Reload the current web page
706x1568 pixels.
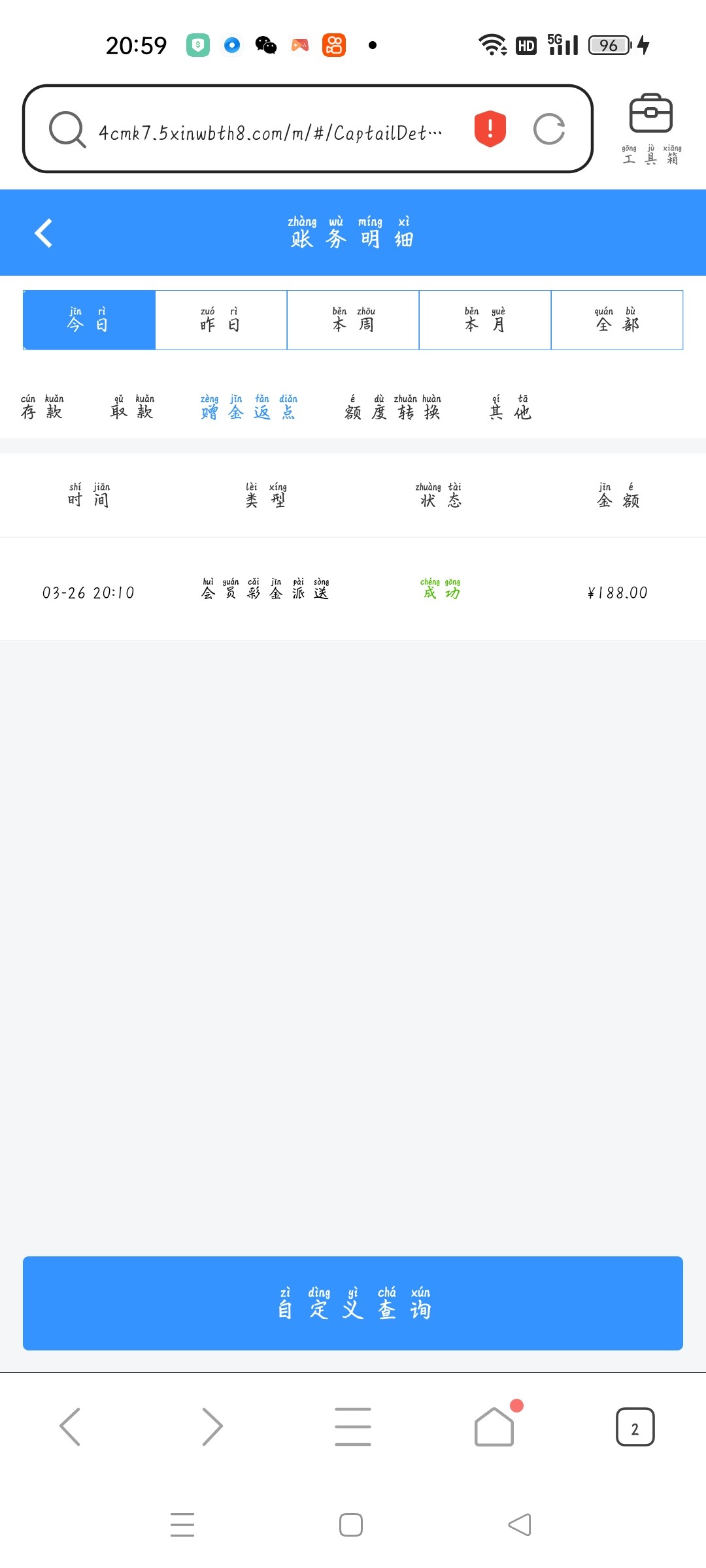(548, 129)
